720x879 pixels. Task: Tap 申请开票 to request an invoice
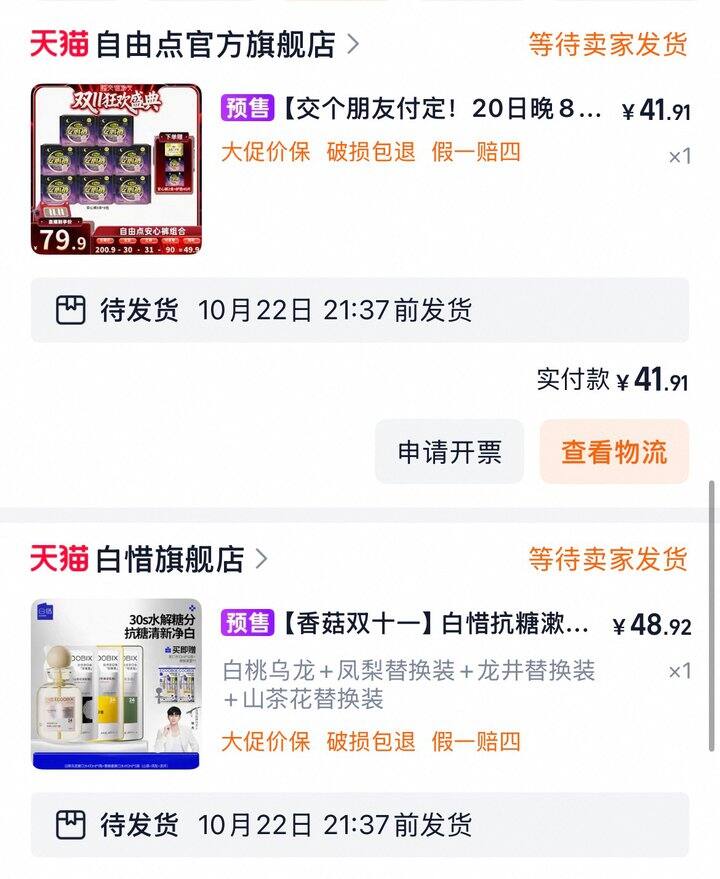click(449, 452)
